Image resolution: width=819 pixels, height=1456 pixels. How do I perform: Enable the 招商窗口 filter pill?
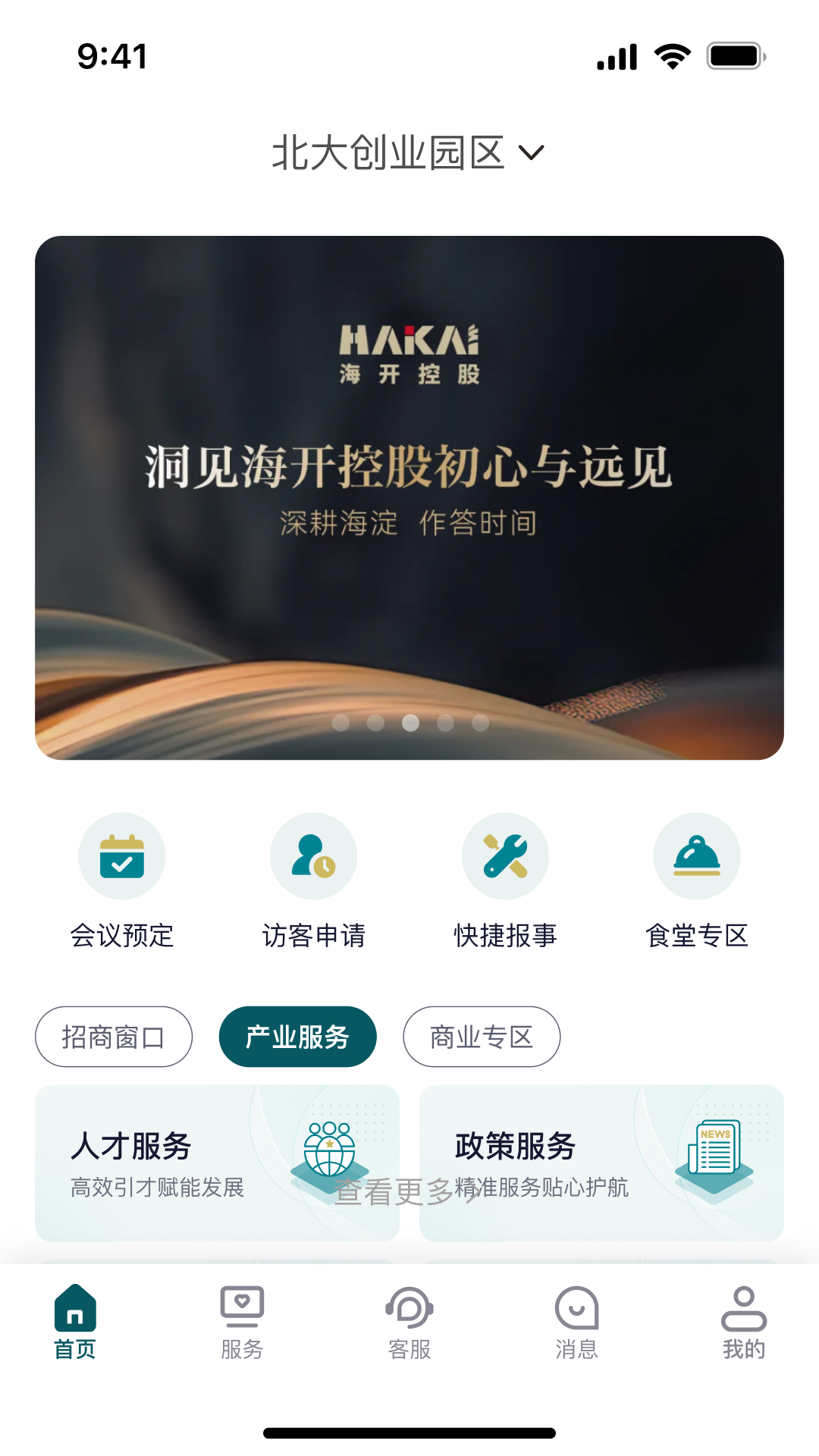[114, 1037]
